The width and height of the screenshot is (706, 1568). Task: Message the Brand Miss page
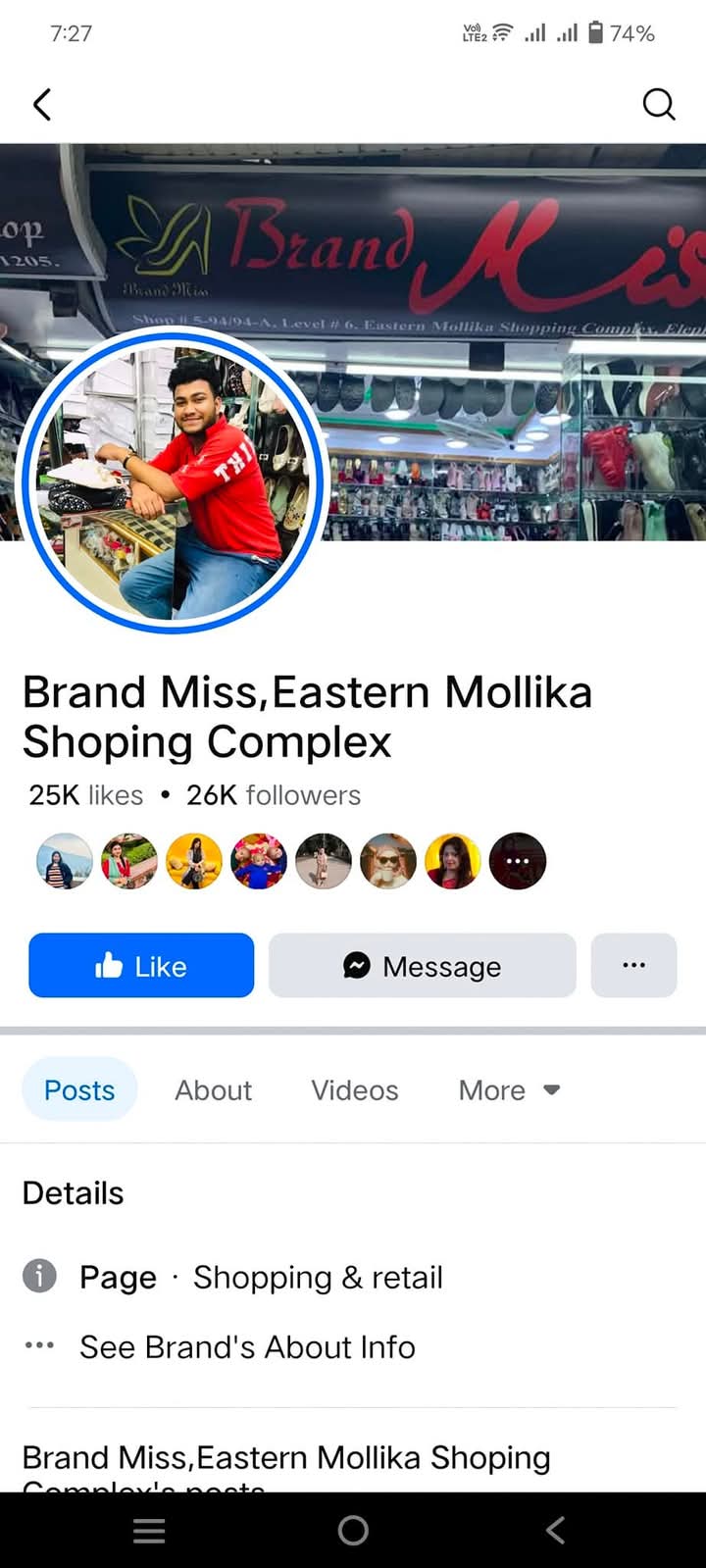point(423,966)
